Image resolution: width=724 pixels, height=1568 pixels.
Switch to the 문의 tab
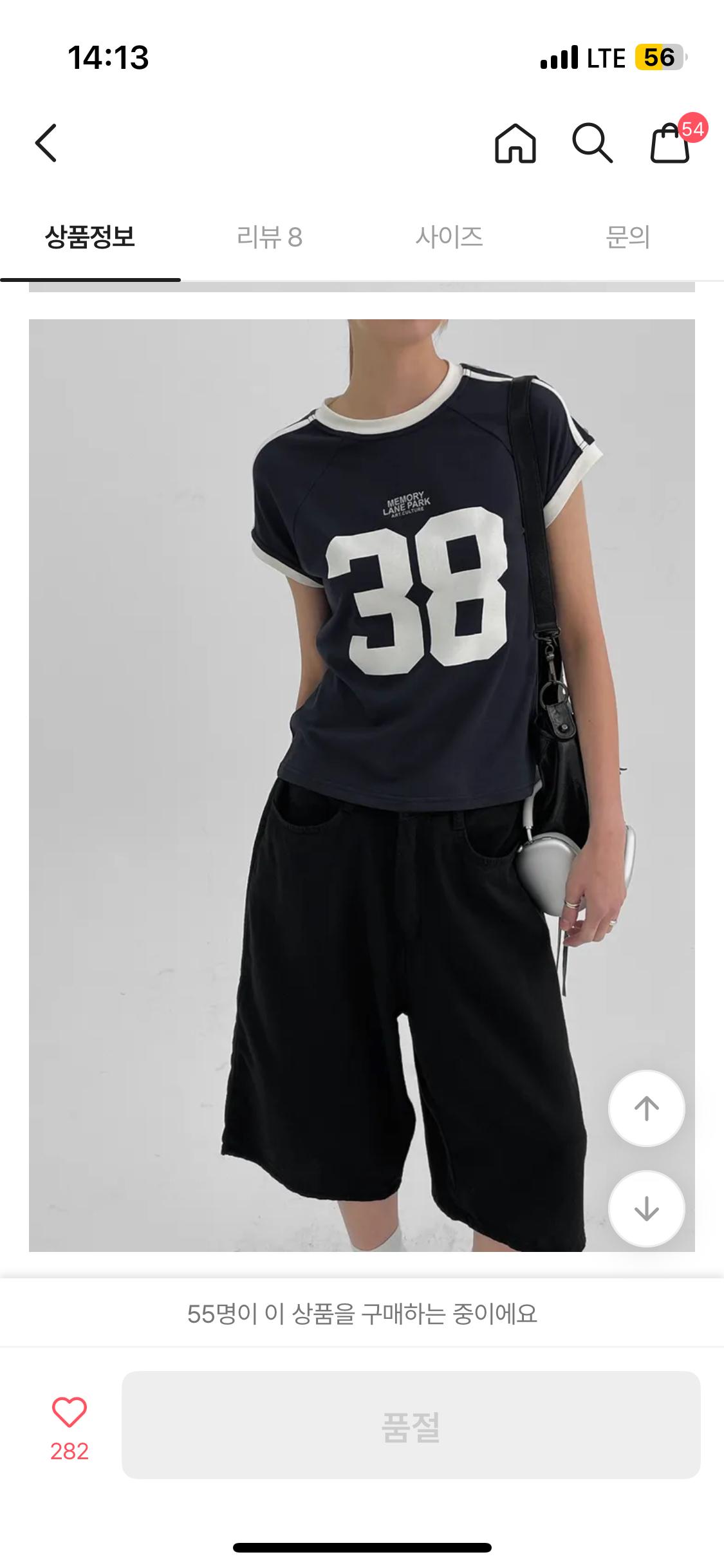coord(628,238)
